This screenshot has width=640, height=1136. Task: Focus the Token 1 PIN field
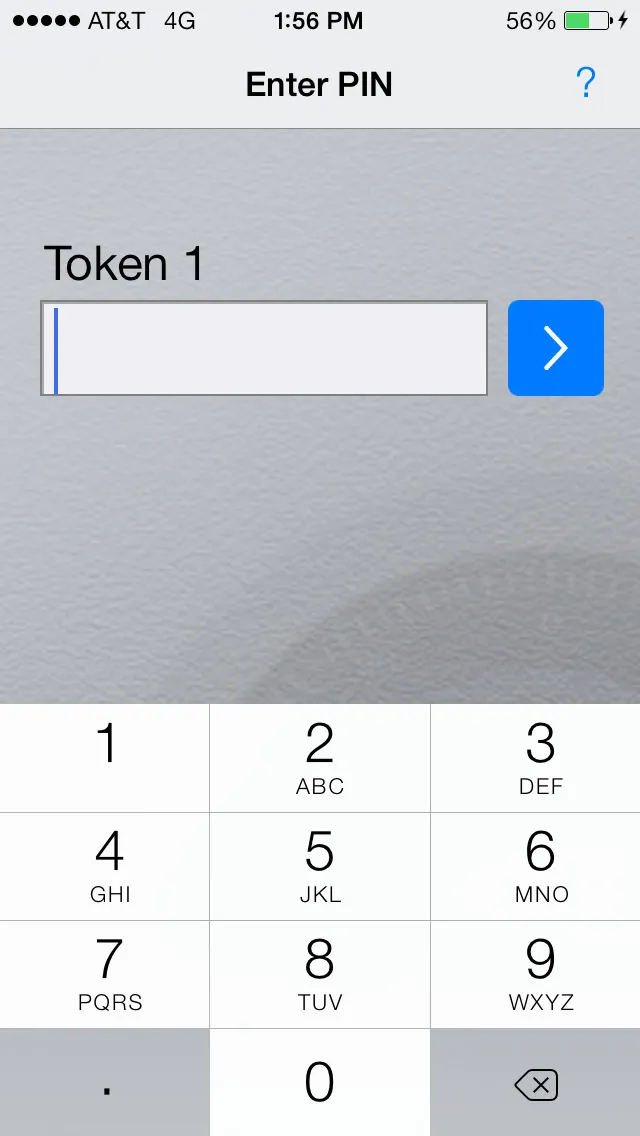264,348
